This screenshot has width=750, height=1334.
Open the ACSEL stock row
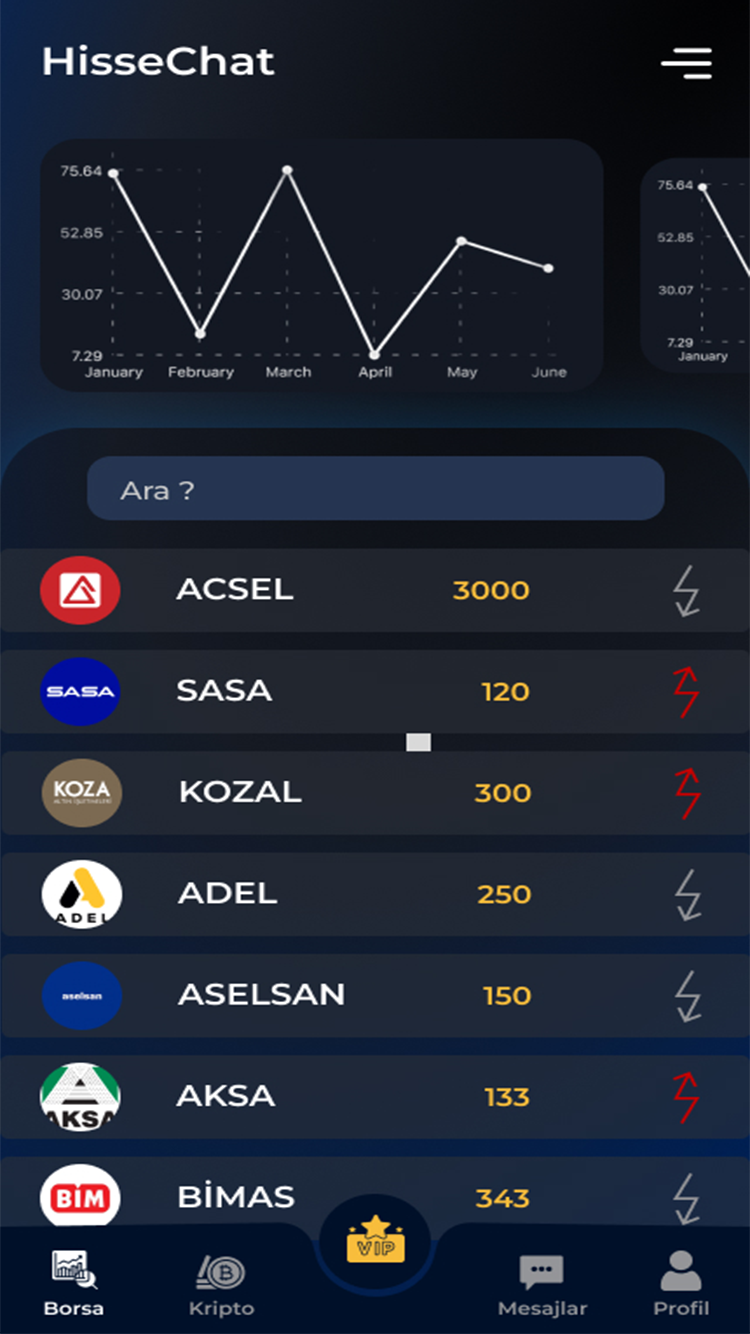tap(375, 590)
